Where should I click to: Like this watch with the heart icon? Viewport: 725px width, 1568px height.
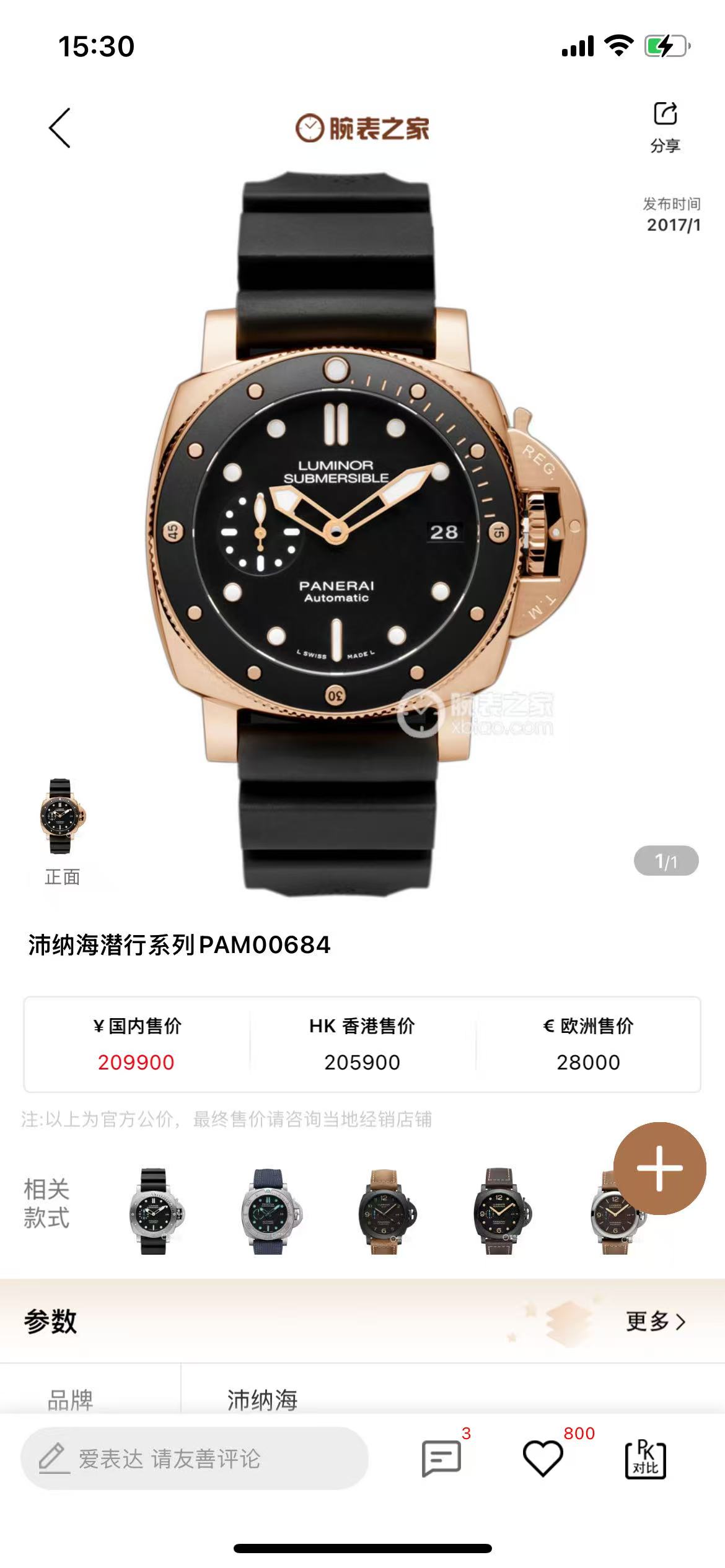point(543,1458)
